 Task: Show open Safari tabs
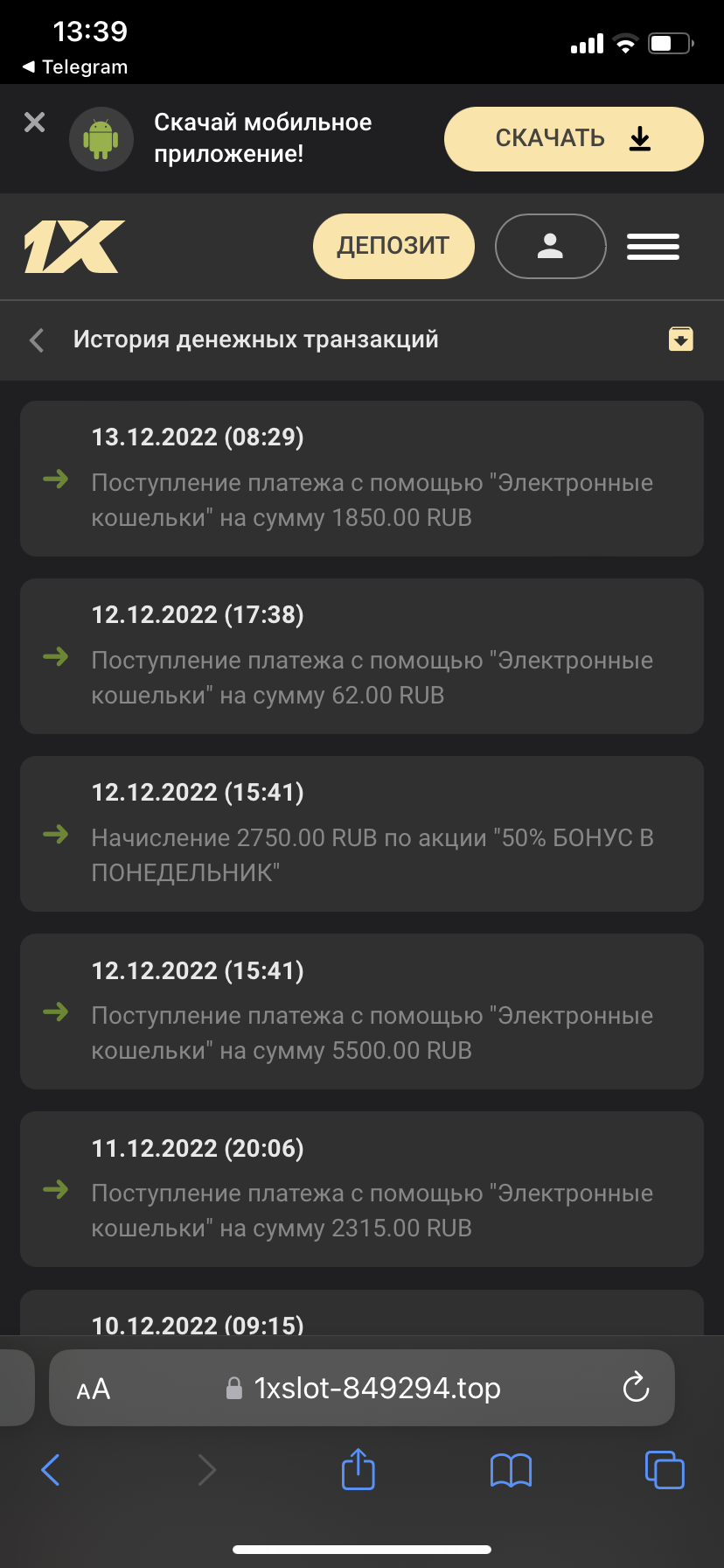click(665, 1470)
